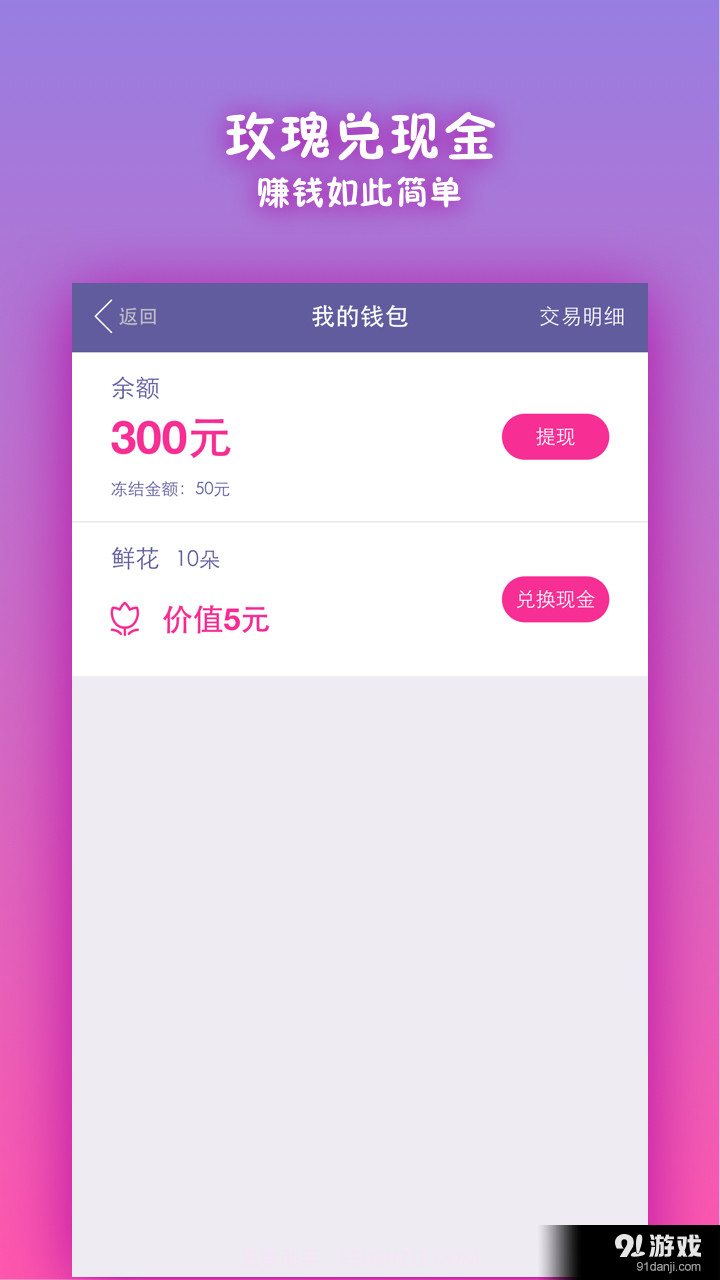Open wallet via the 我的钱包 title
The width and height of the screenshot is (720, 1280).
click(x=359, y=317)
